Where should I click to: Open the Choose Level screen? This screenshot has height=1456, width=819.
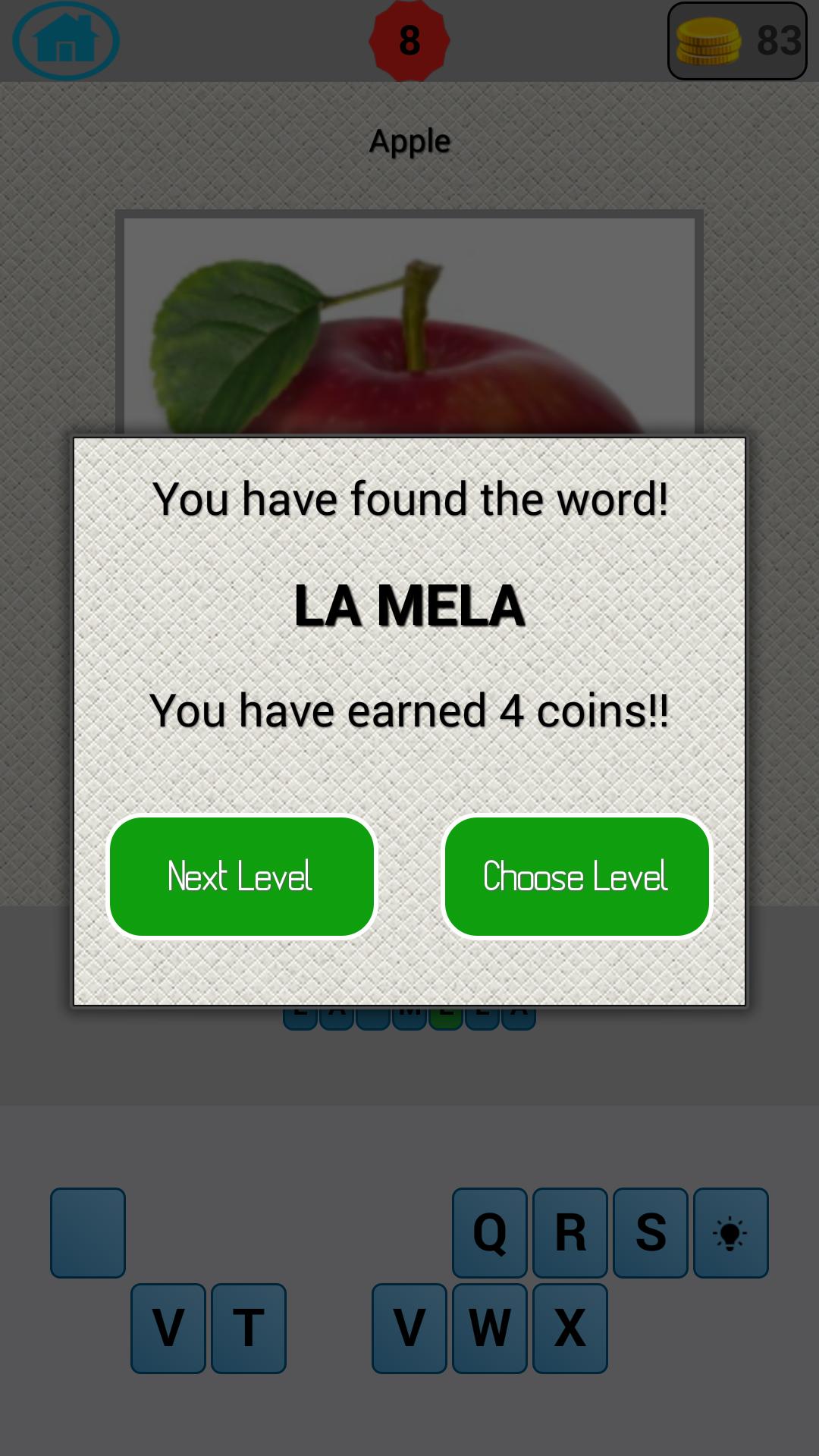click(576, 877)
